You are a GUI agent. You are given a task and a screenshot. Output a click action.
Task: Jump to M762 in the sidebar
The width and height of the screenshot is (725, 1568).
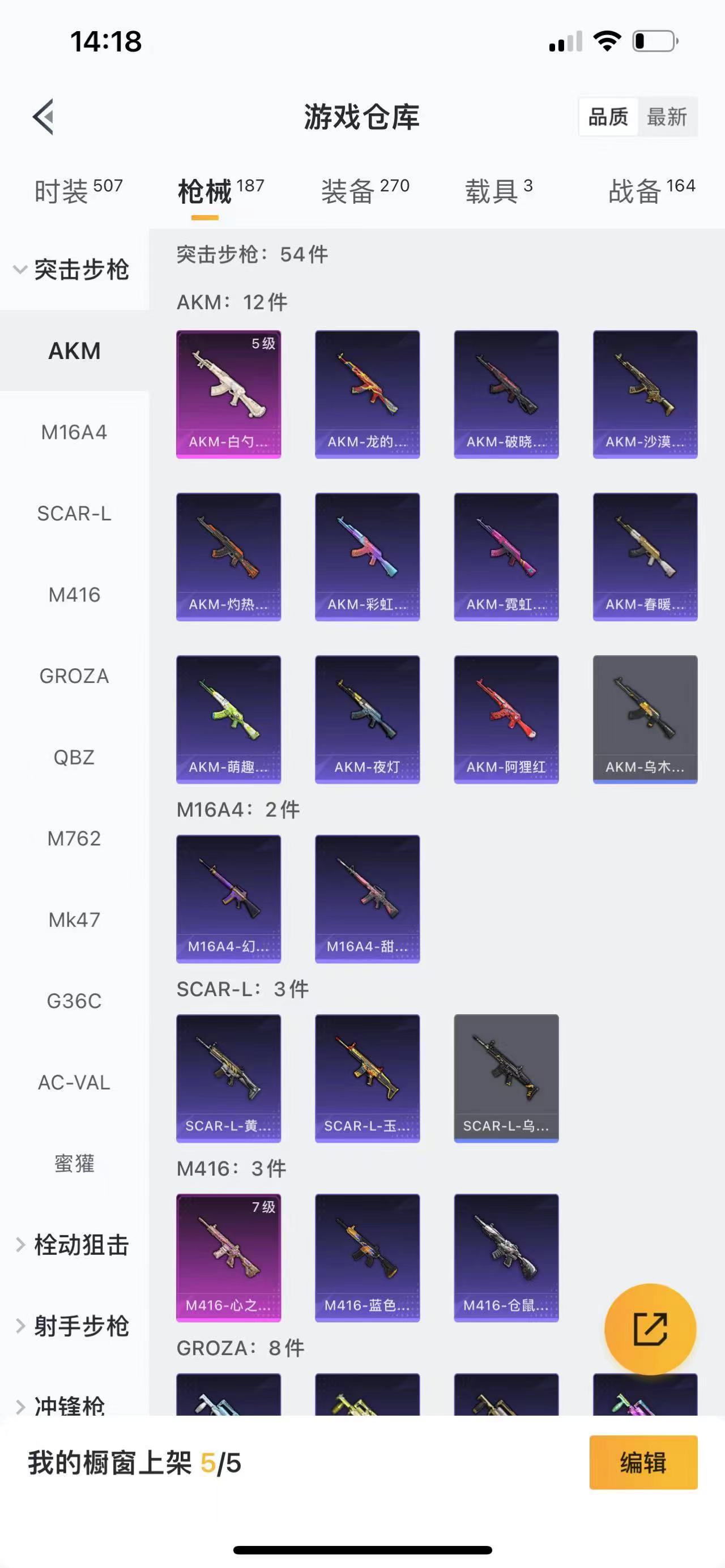coord(74,838)
